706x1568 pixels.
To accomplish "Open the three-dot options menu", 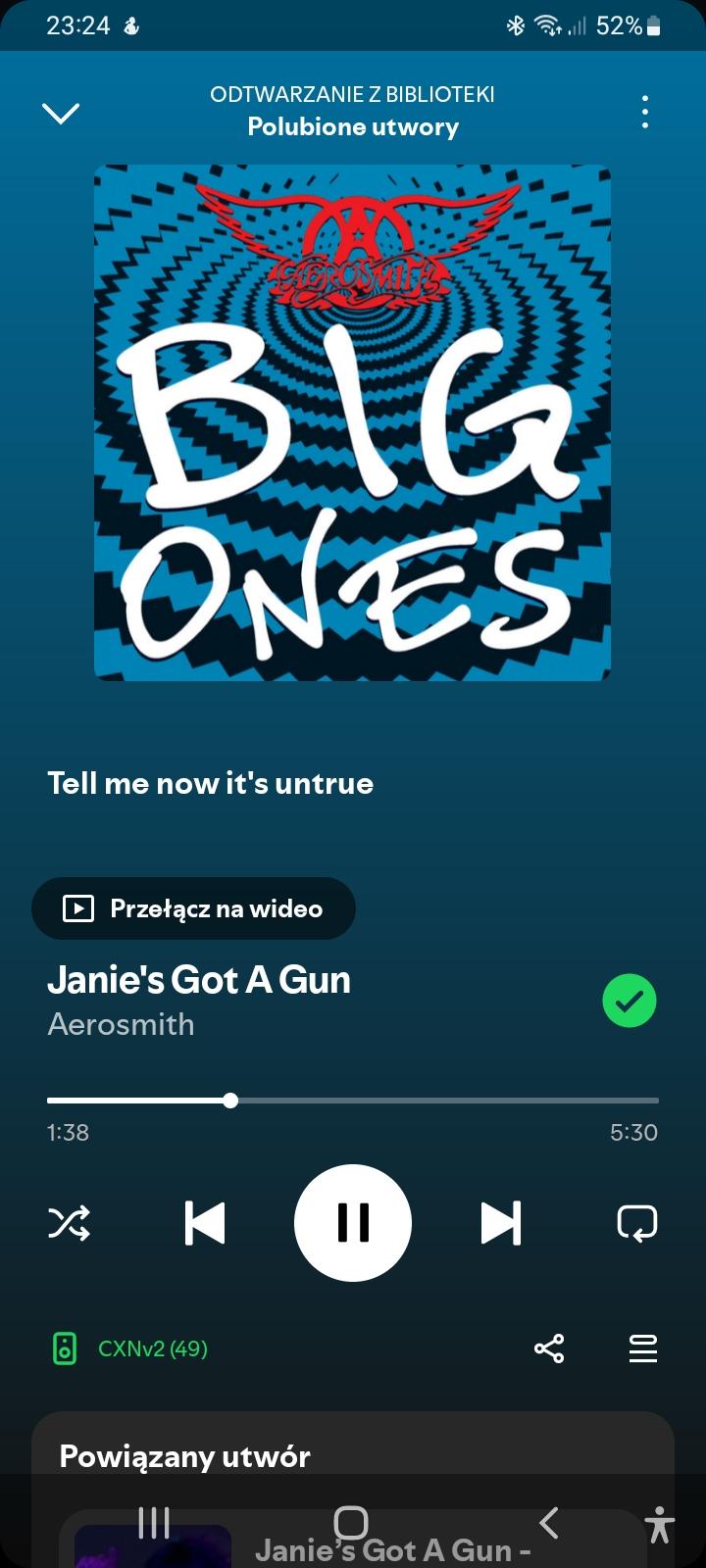I will [644, 113].
